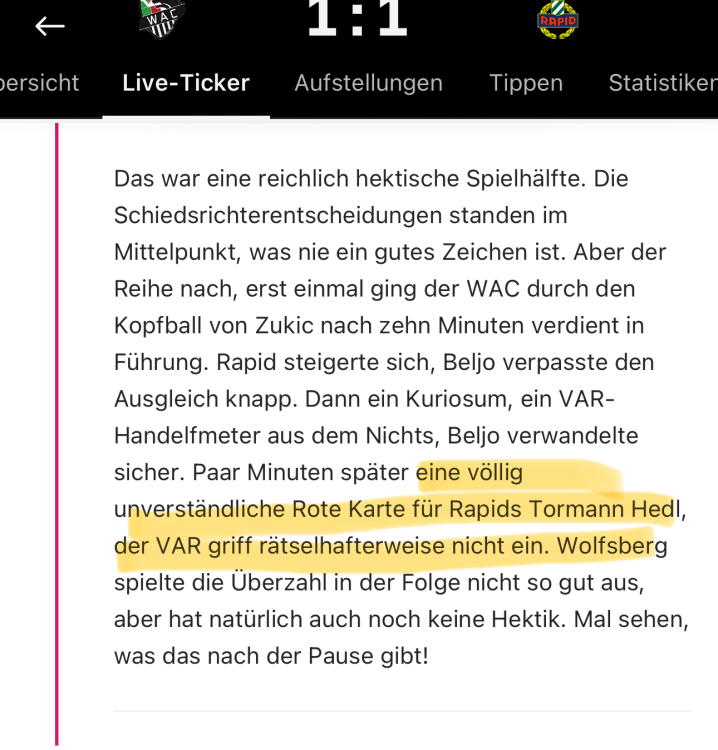This screenshot has width=718, height=750.
Task: Switch to the Tippen tab
Action: click(526, 83)
